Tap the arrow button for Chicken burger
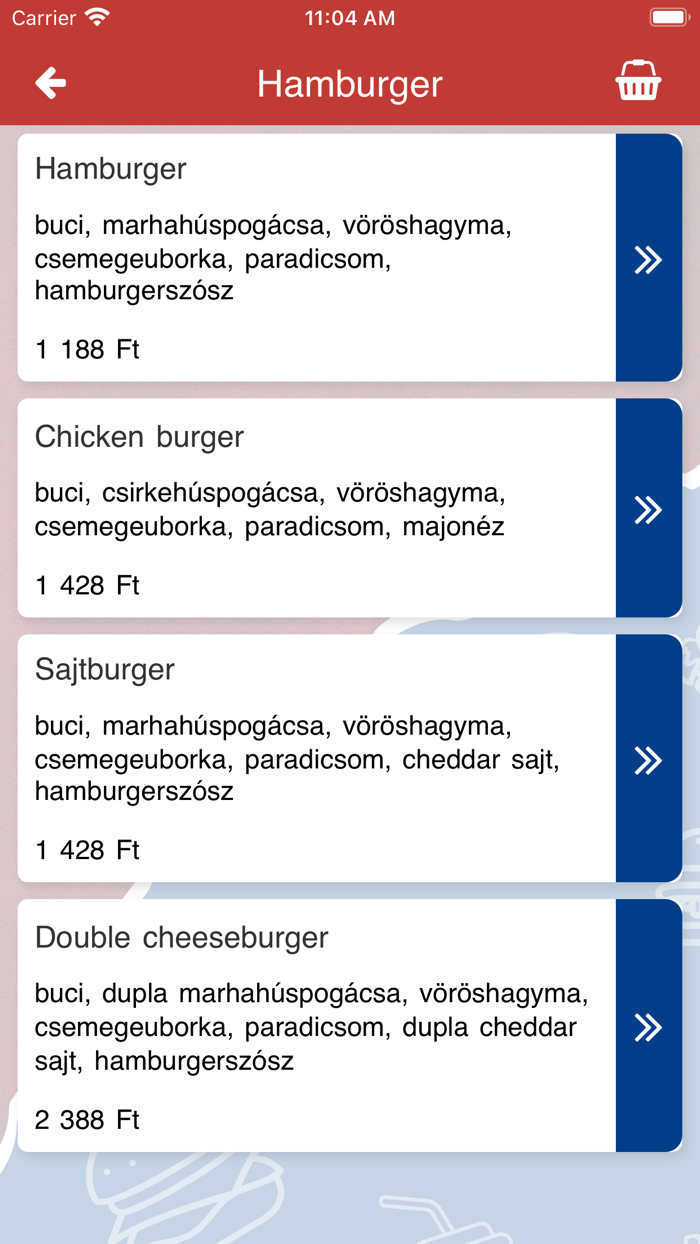This screenshot has height=1244, width=700. 648,509
